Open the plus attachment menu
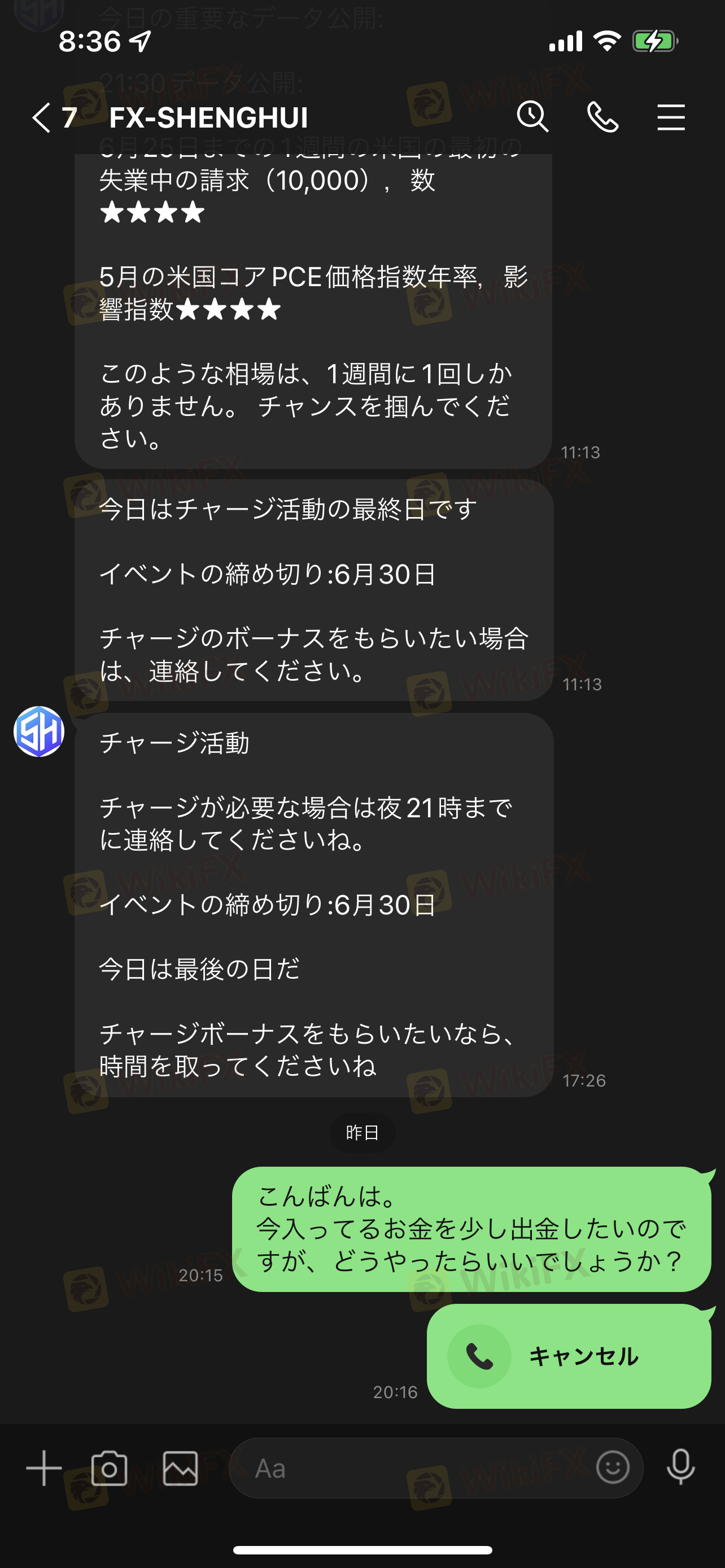This screenshot has height=1568, width=725. click(x=44, y=1468)
